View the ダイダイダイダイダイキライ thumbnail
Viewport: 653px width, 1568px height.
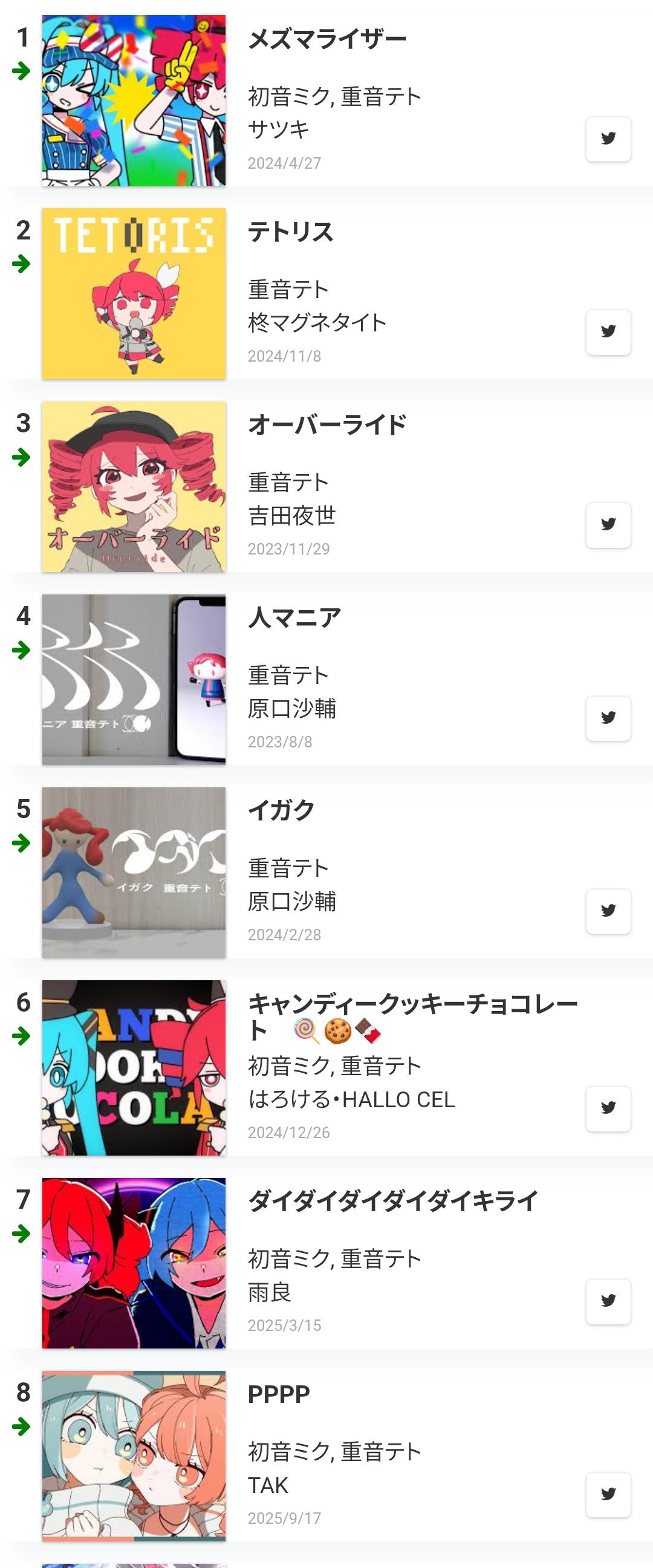pos(134,1263)
